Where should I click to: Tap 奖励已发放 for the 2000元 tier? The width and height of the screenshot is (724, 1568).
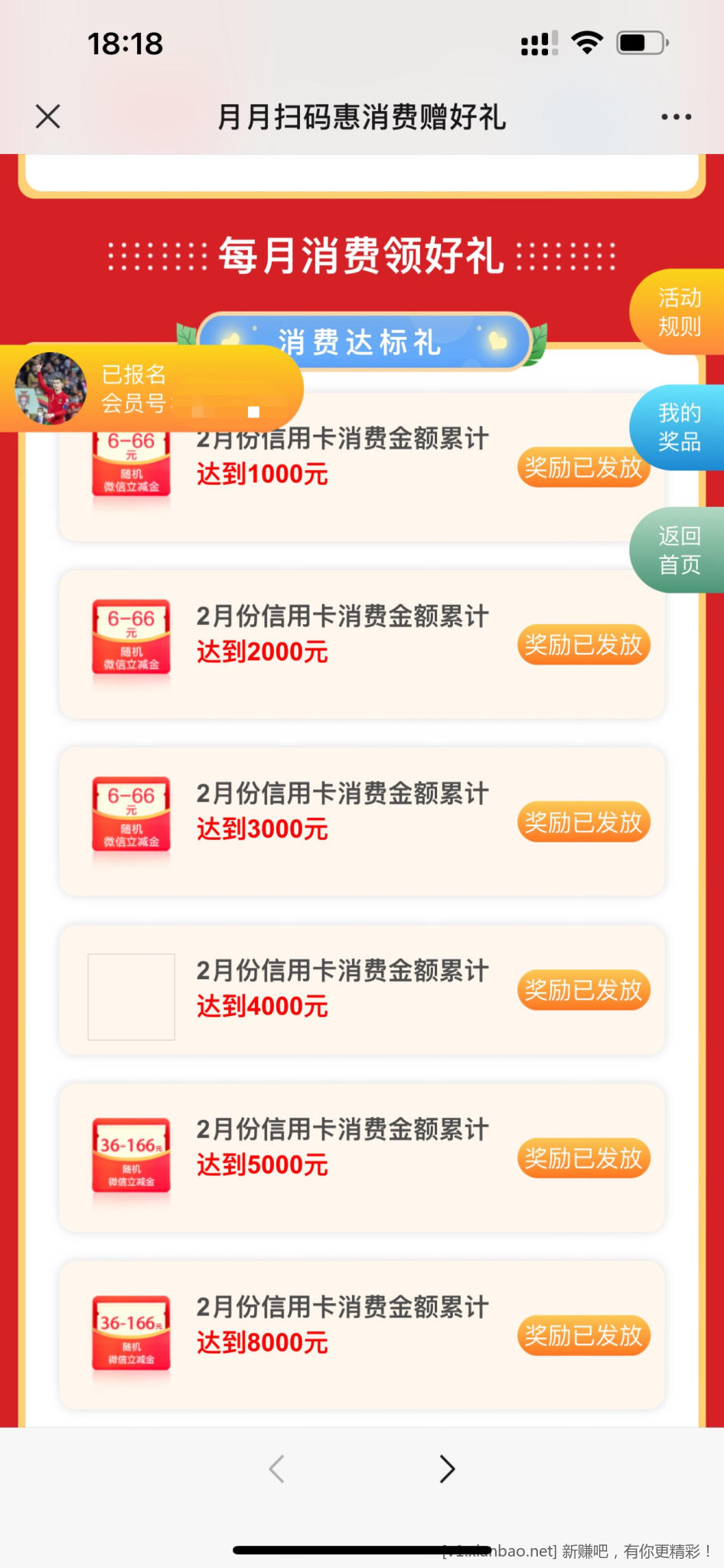tap(583, 645)
